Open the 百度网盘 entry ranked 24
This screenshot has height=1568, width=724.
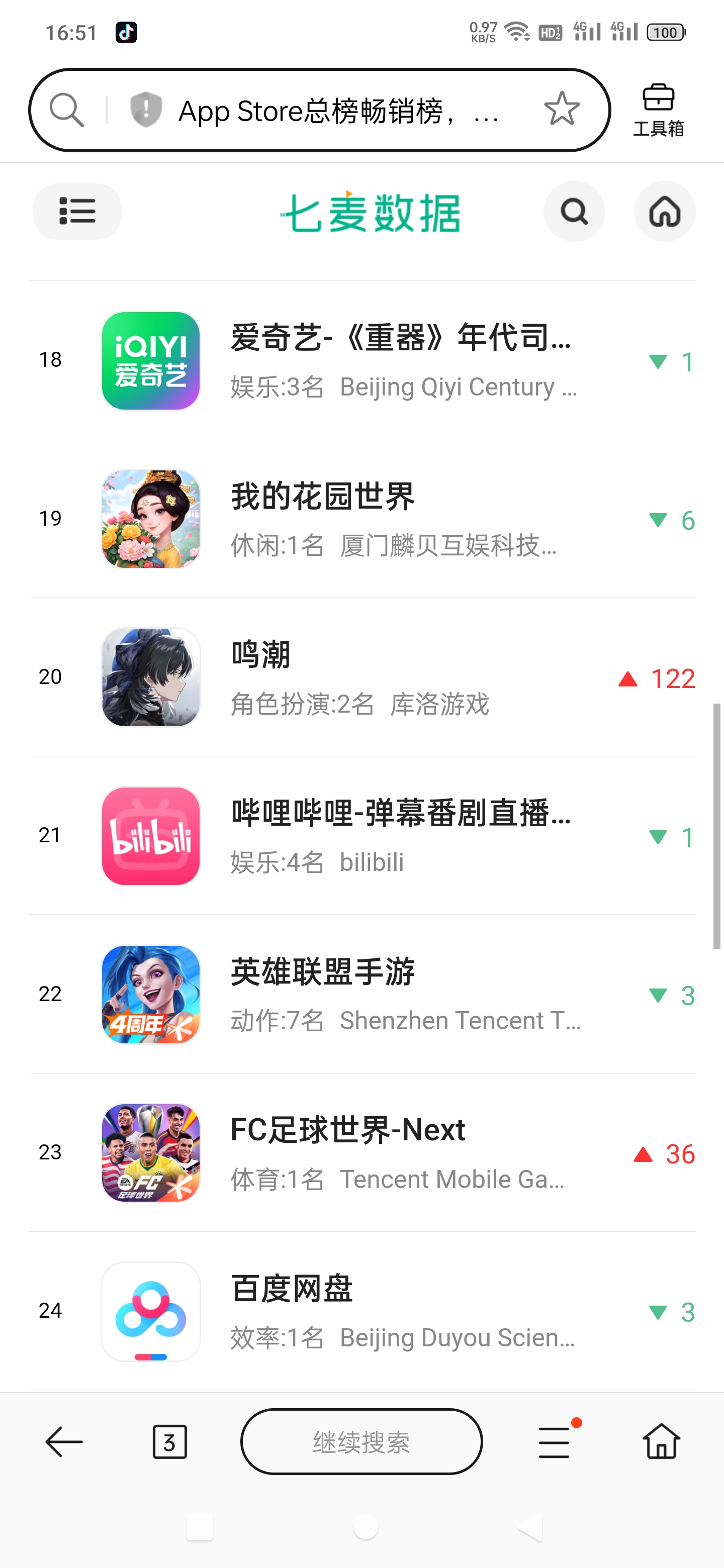click(363, 1311)
